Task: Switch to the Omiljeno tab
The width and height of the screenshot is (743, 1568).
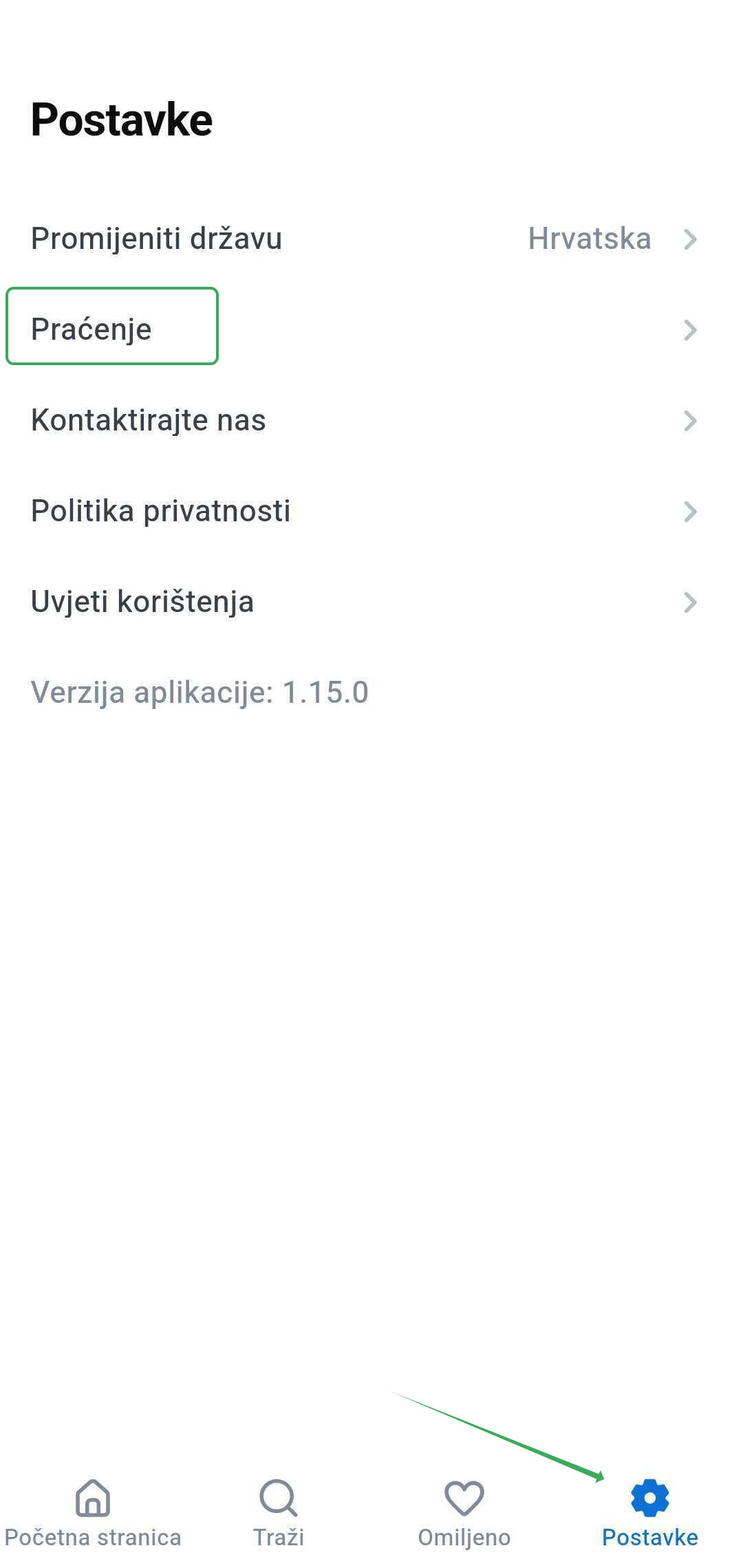Action: tap(464, 1512)
